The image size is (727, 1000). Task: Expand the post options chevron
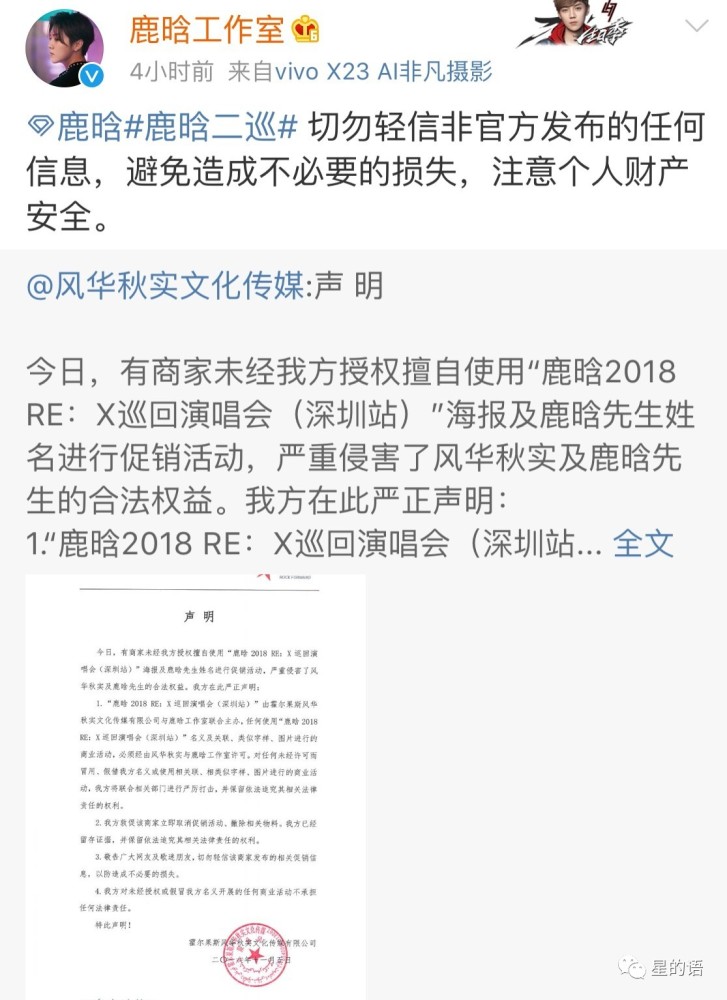tap(695, 26)
